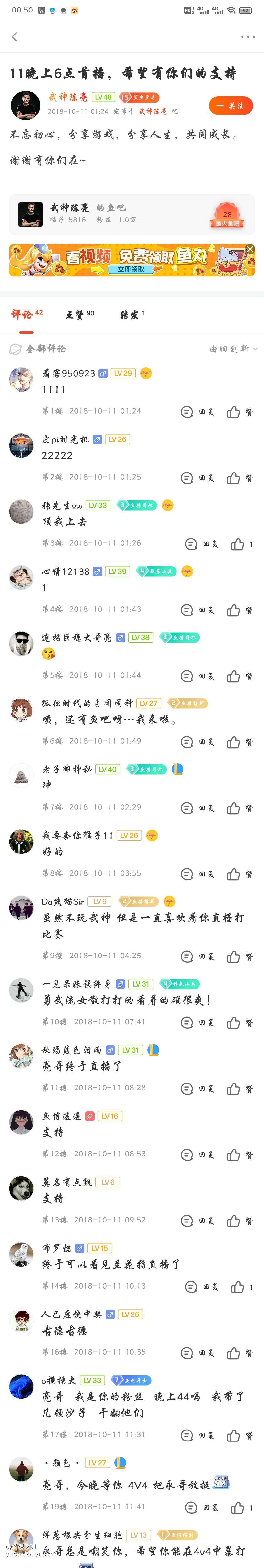Screen dimensions: 264x1568
Task: Reply to 看客950923's comment
Action: 198,412
